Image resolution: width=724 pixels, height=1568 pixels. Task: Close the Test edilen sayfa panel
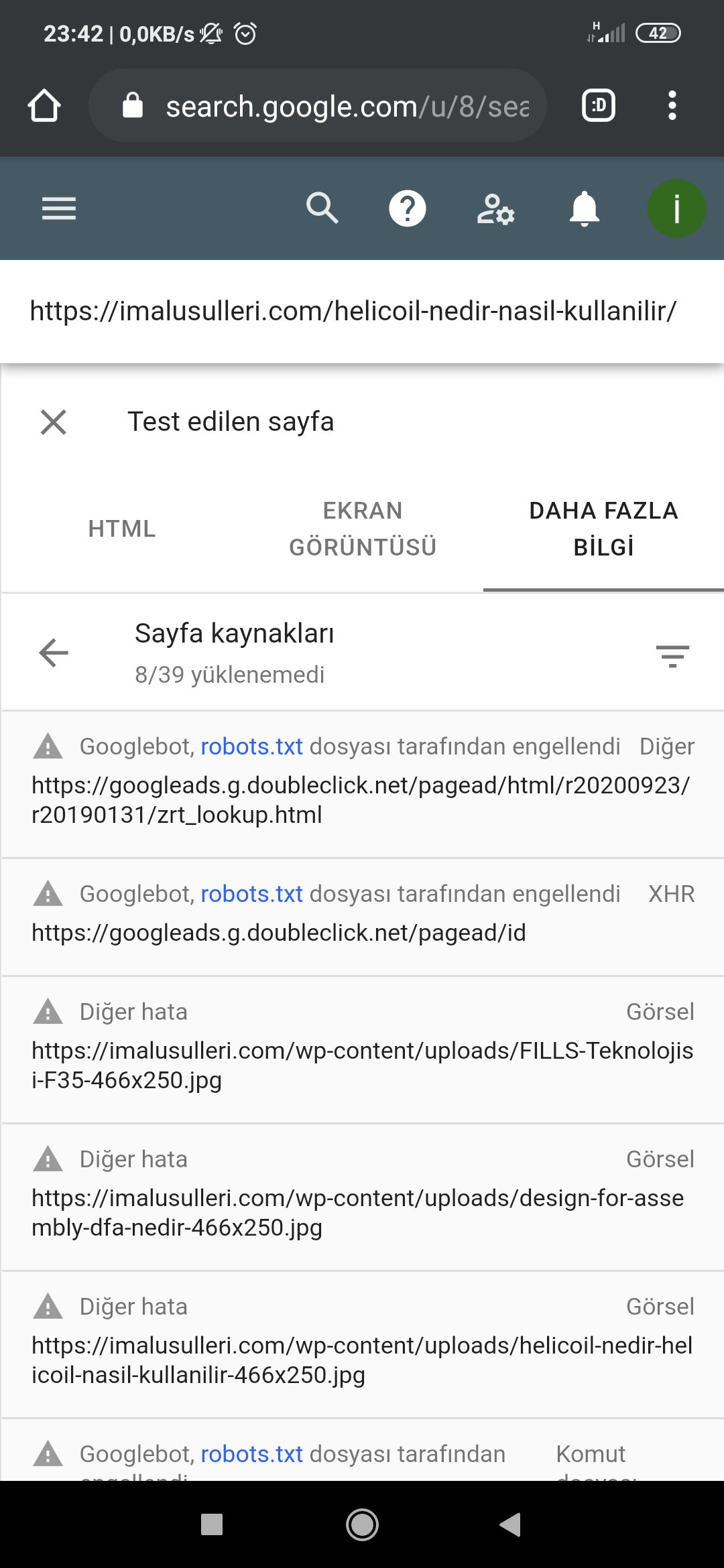tap(54, 422)
